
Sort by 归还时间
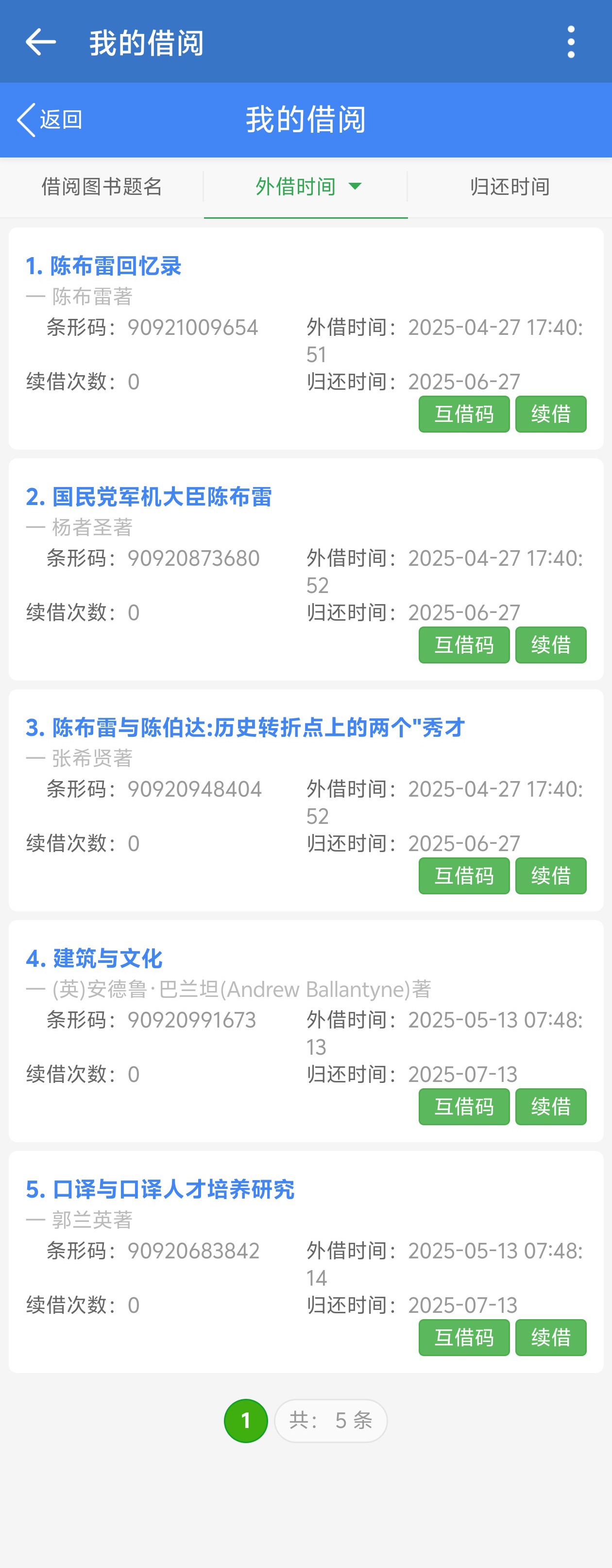(x=510, y=187)
